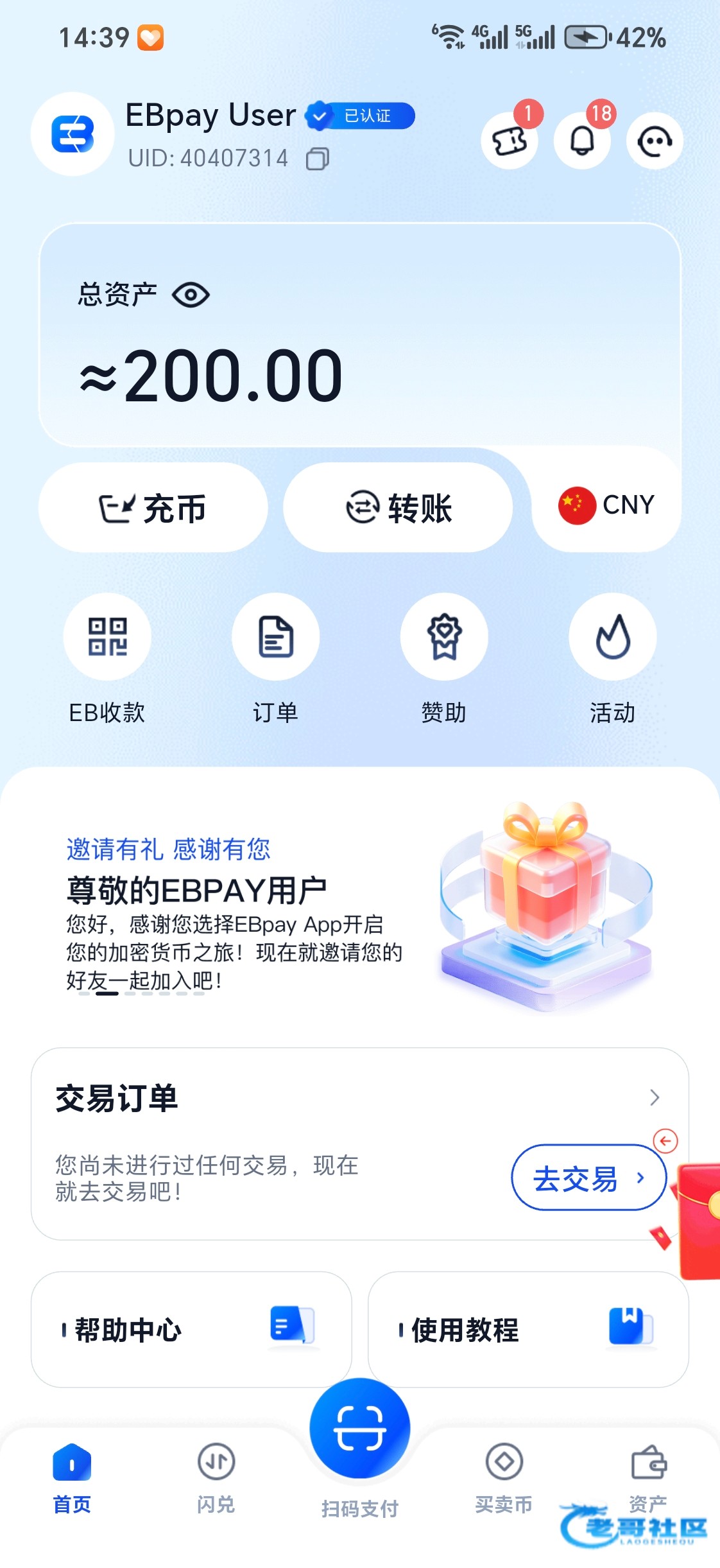Tap the 去交易 button
Screen dimensions: 720x1568
click(588, 1178)
